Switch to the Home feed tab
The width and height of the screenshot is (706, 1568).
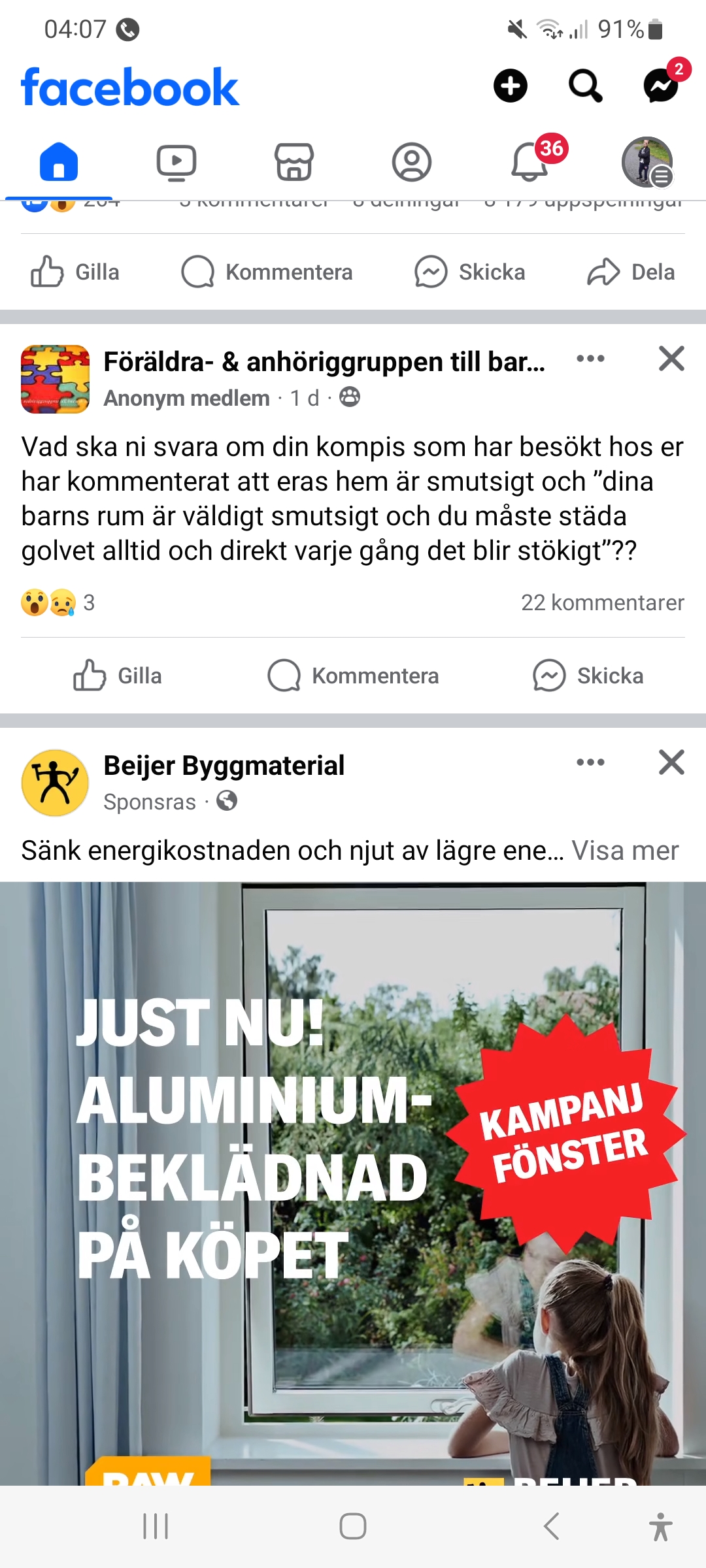[59, 162]
